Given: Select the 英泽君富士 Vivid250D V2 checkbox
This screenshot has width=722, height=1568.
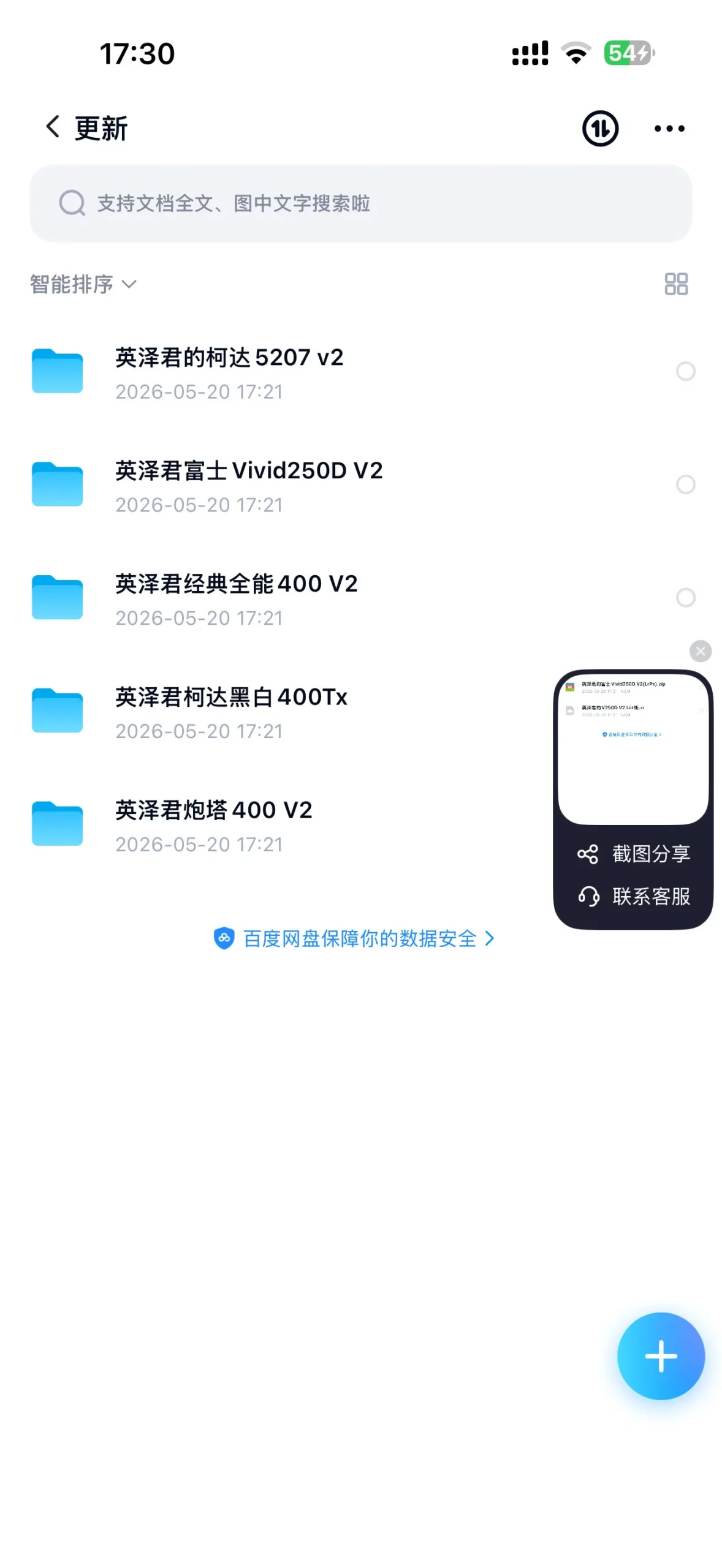Looking at the screenshot, I should pyautogui.click(x=685, y=484).
